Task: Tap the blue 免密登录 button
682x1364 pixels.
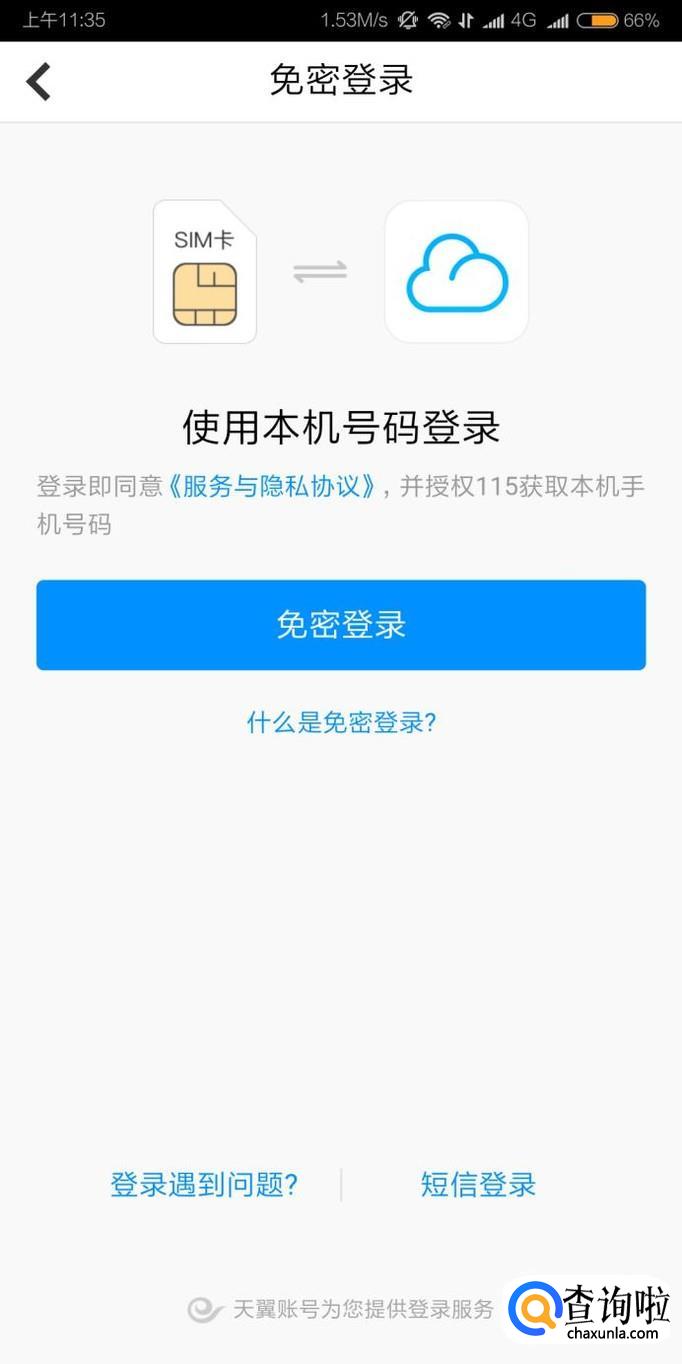Action: [341, 625]
